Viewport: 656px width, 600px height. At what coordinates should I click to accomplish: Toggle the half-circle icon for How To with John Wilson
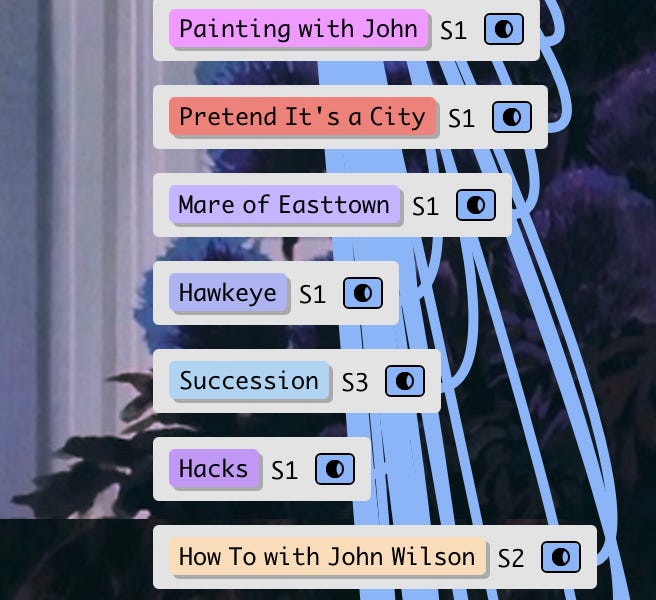tap(561, 558)
